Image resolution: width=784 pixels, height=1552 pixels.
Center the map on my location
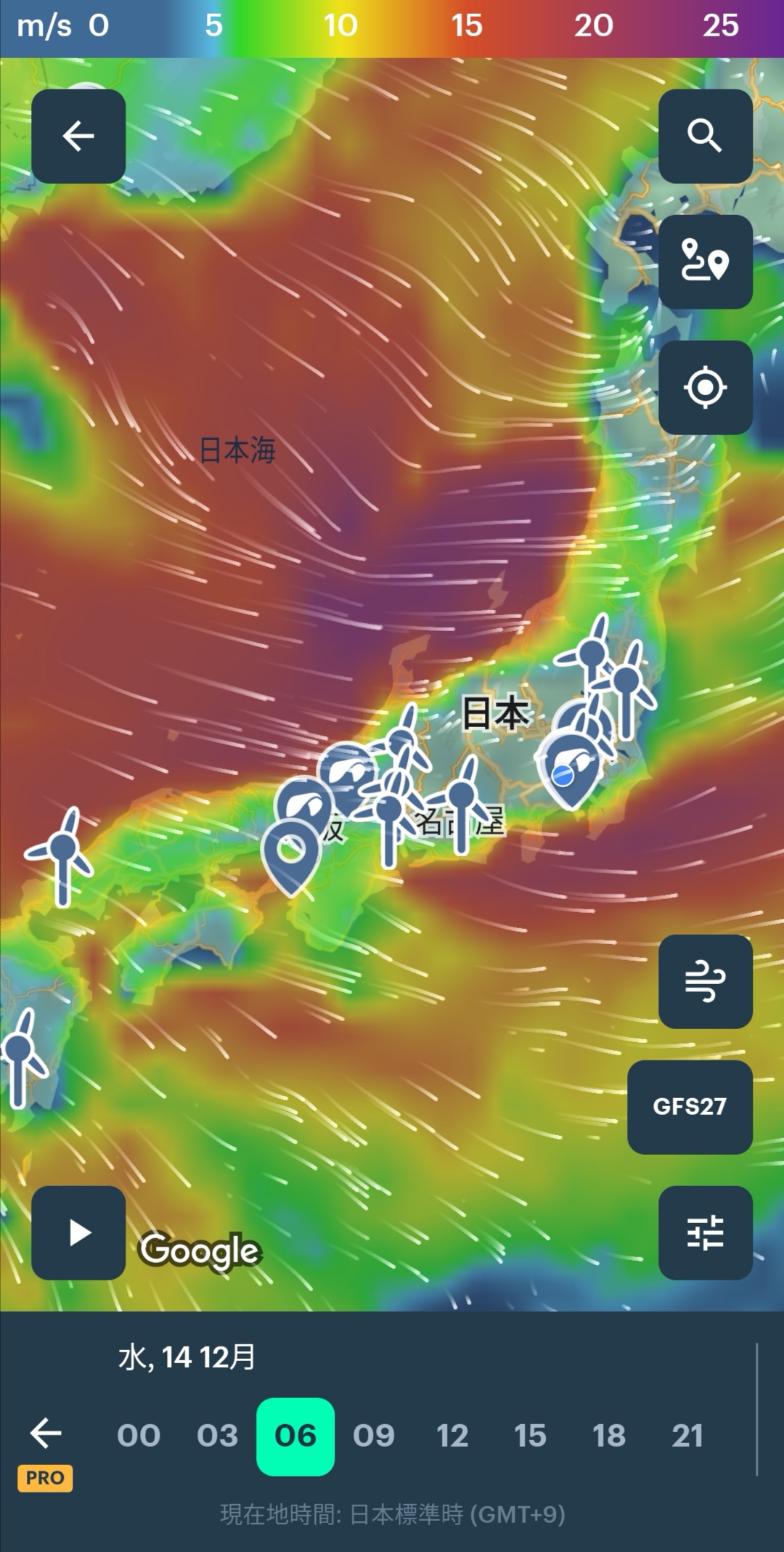tap(705, 388)
